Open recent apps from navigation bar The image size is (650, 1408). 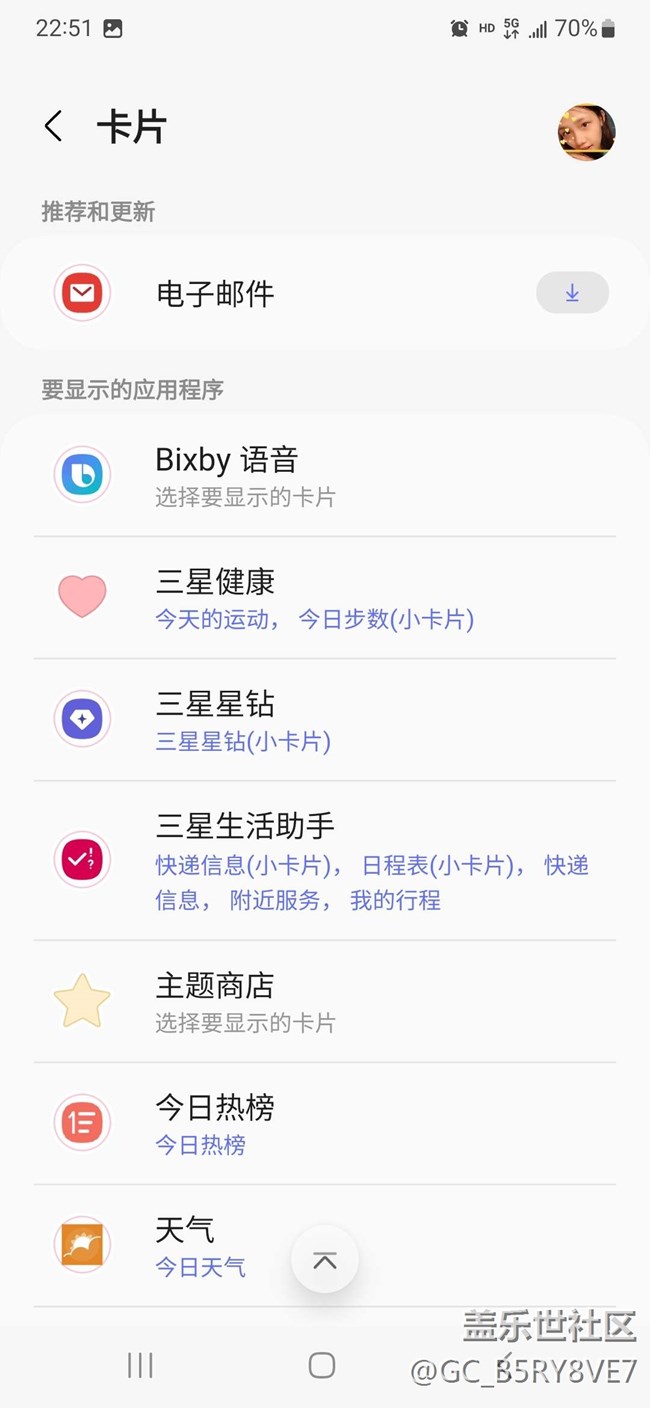tap(140, 1365)
